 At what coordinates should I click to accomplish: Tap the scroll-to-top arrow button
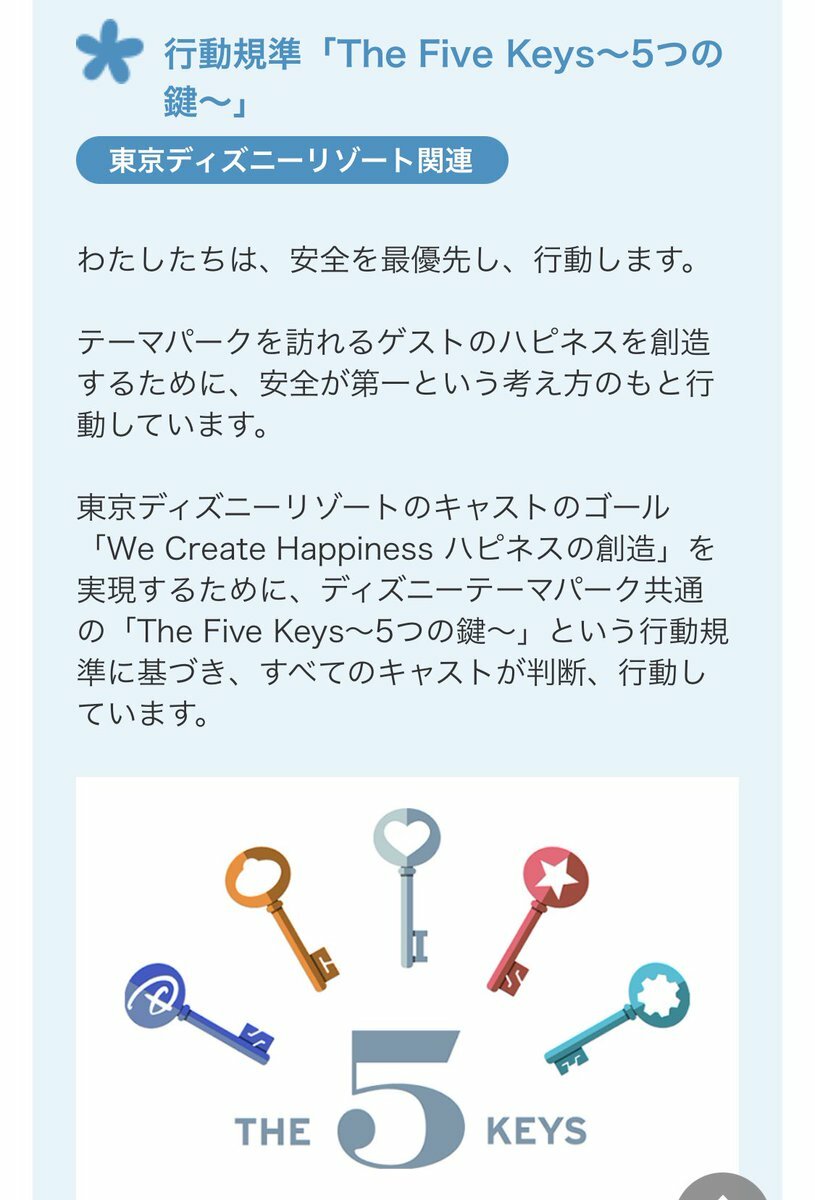click(722, 1190)
